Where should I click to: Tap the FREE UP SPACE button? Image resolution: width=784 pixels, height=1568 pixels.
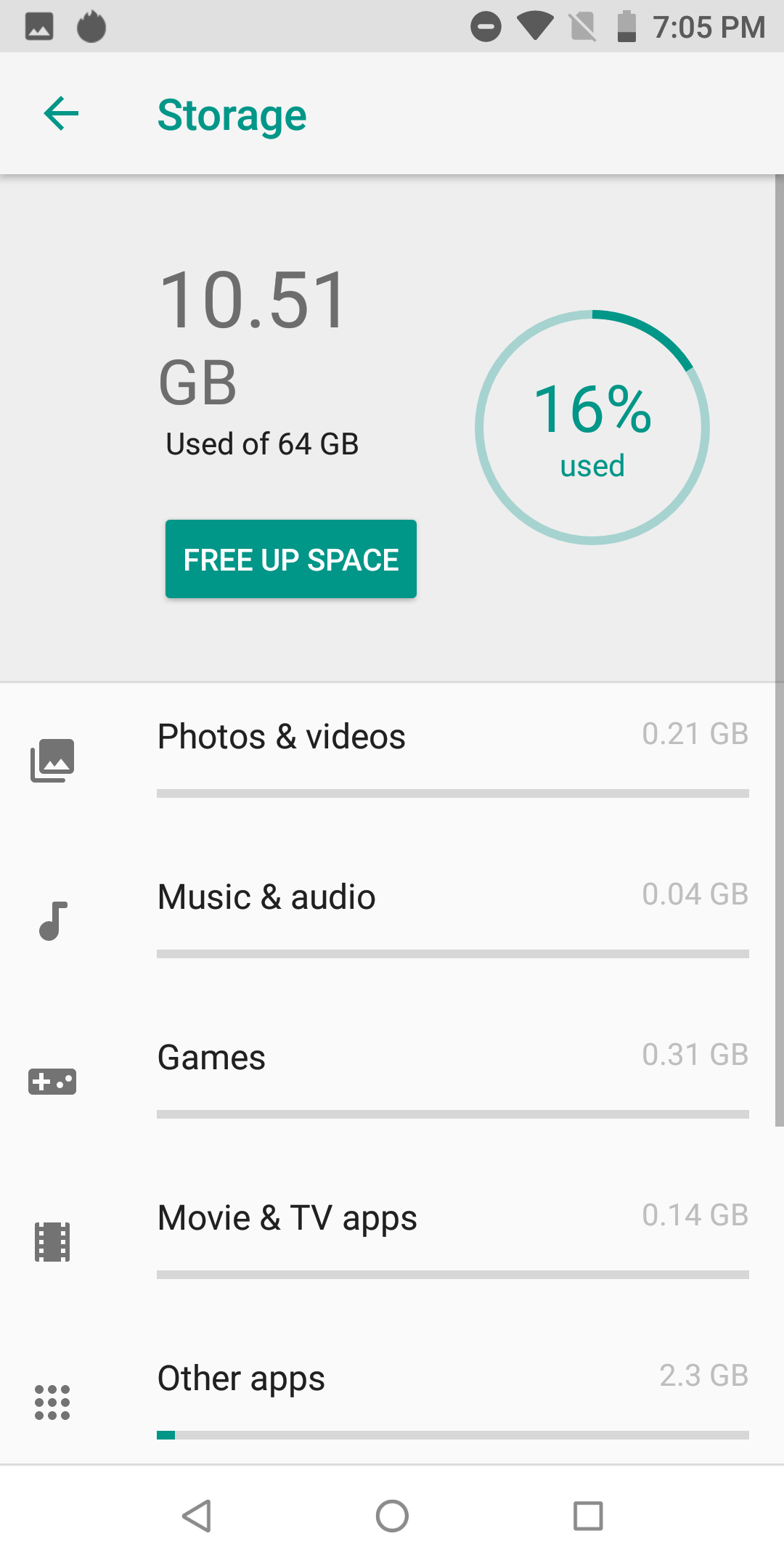click(x=291, y=559)
